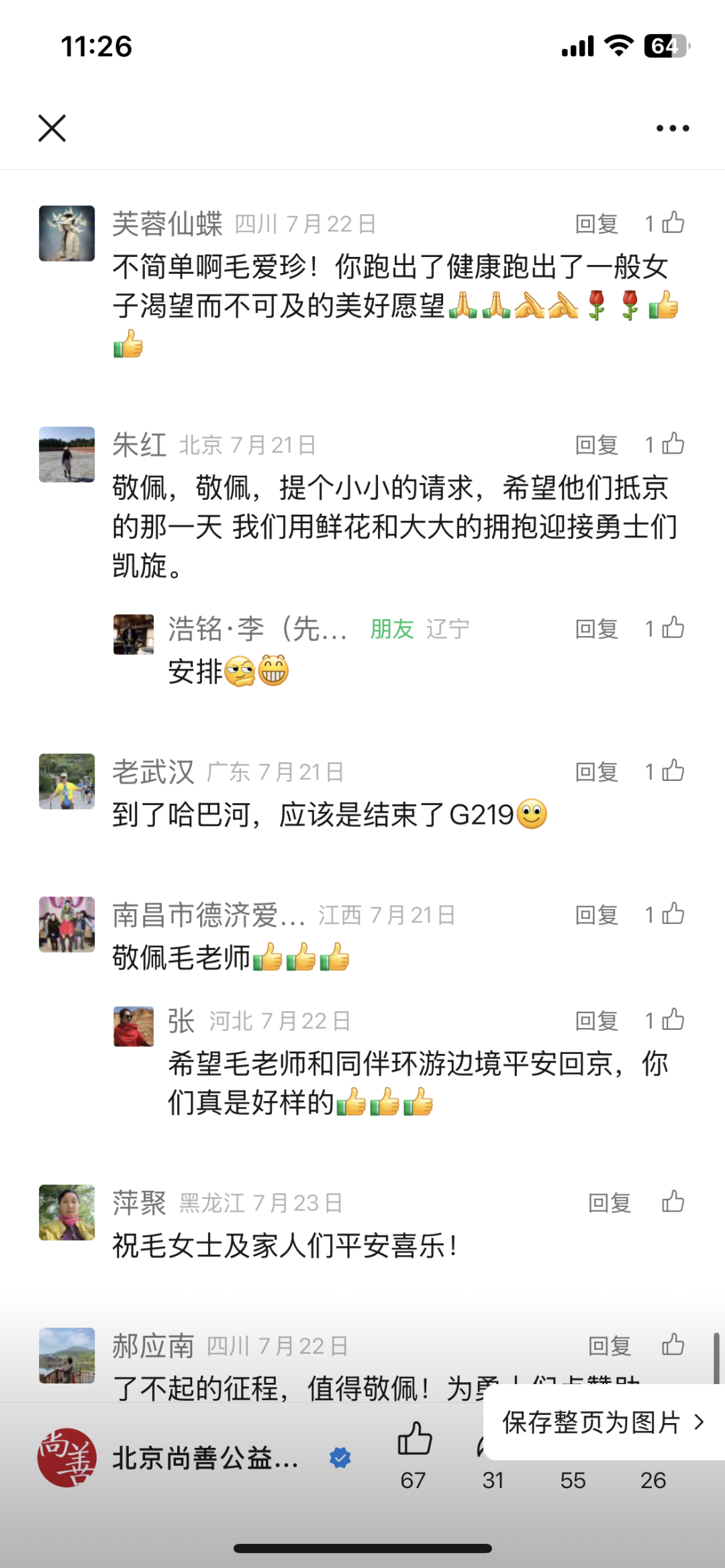Like 浩铭·李's reply 安排
725x1568 pixels.
click(673, 628)
